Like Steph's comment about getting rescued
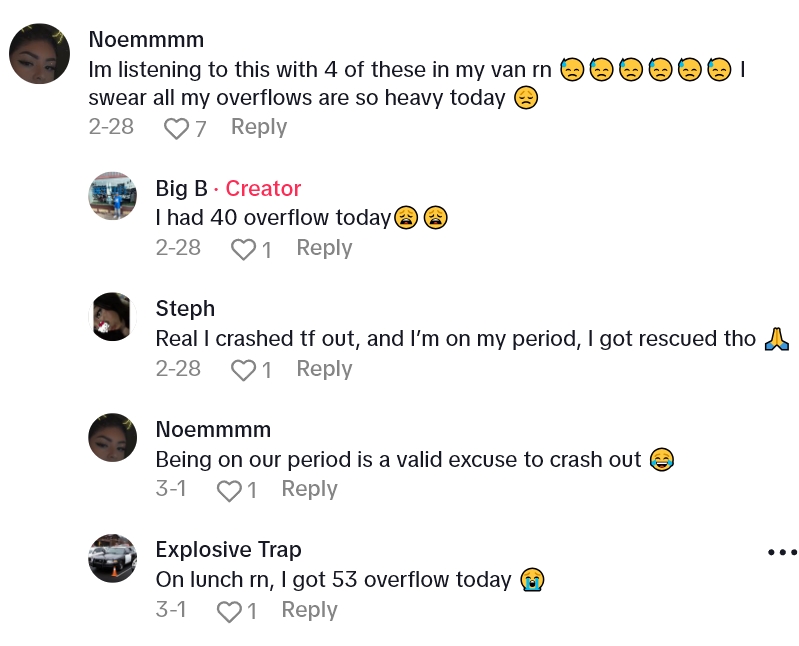799x646 pixels. (244, 370)
